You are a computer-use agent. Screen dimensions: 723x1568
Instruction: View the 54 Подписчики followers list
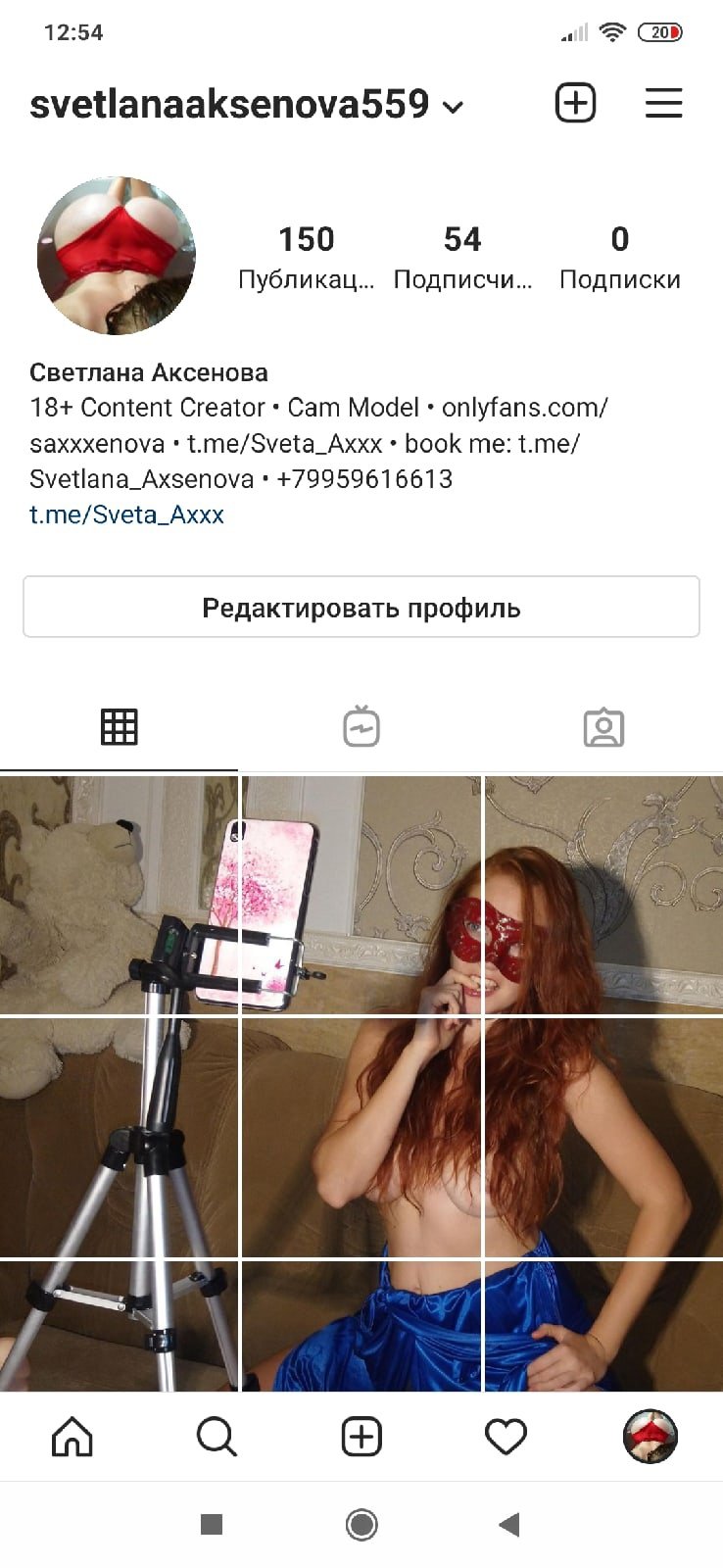pyautogui.click(x=462, y=257)
